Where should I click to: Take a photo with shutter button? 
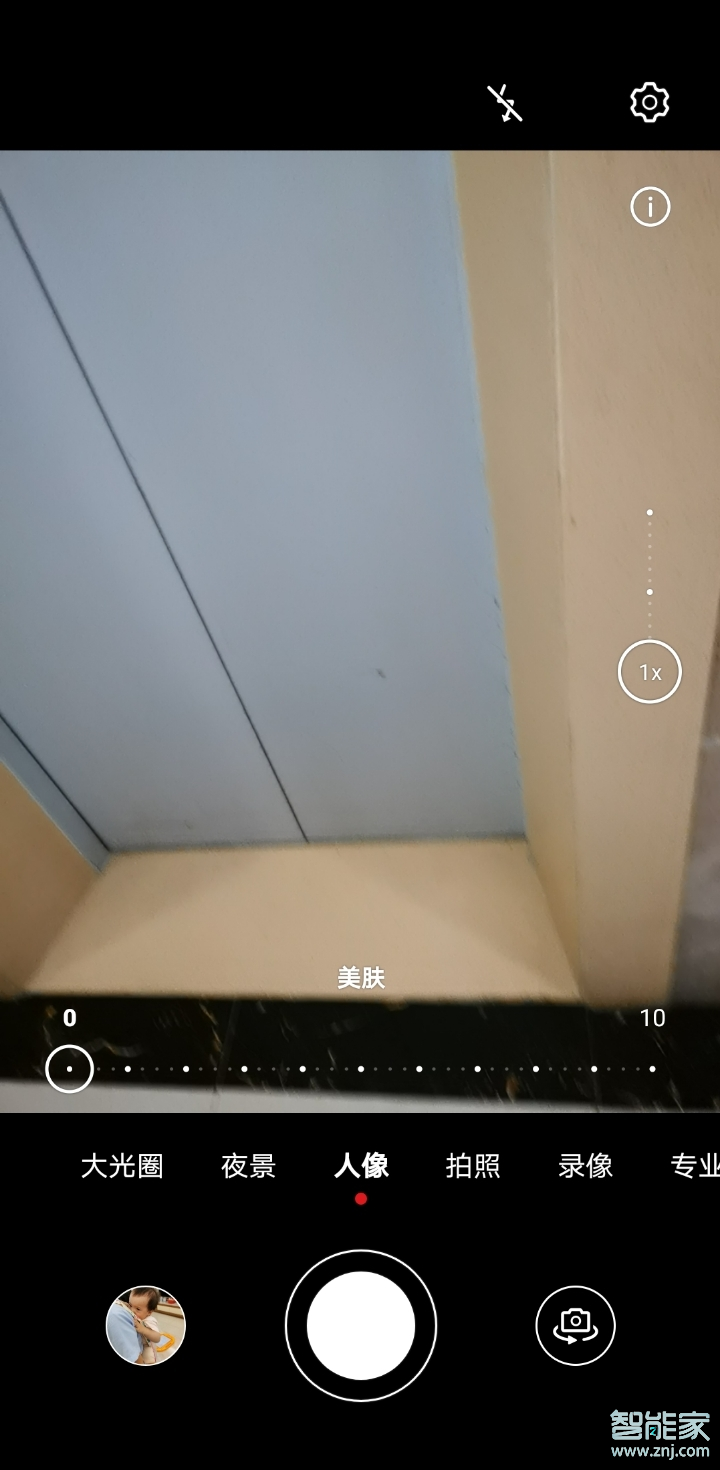pyautogui.click(x=361, y=1326)
